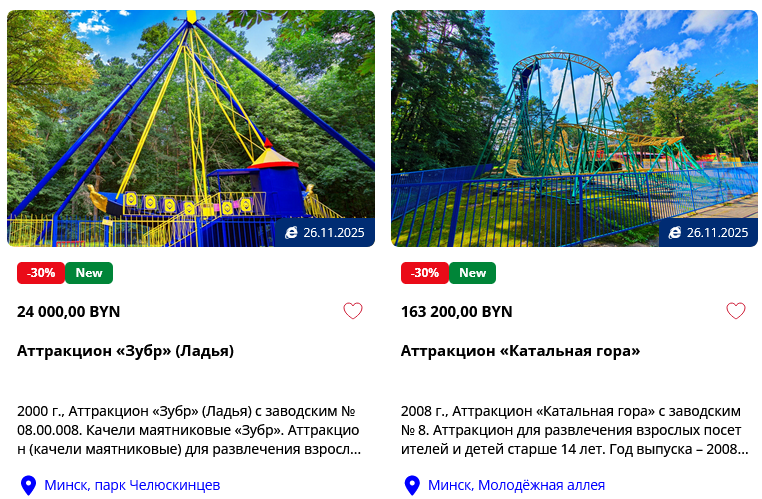Open location Минск, Молодёжная аллея

516,485
